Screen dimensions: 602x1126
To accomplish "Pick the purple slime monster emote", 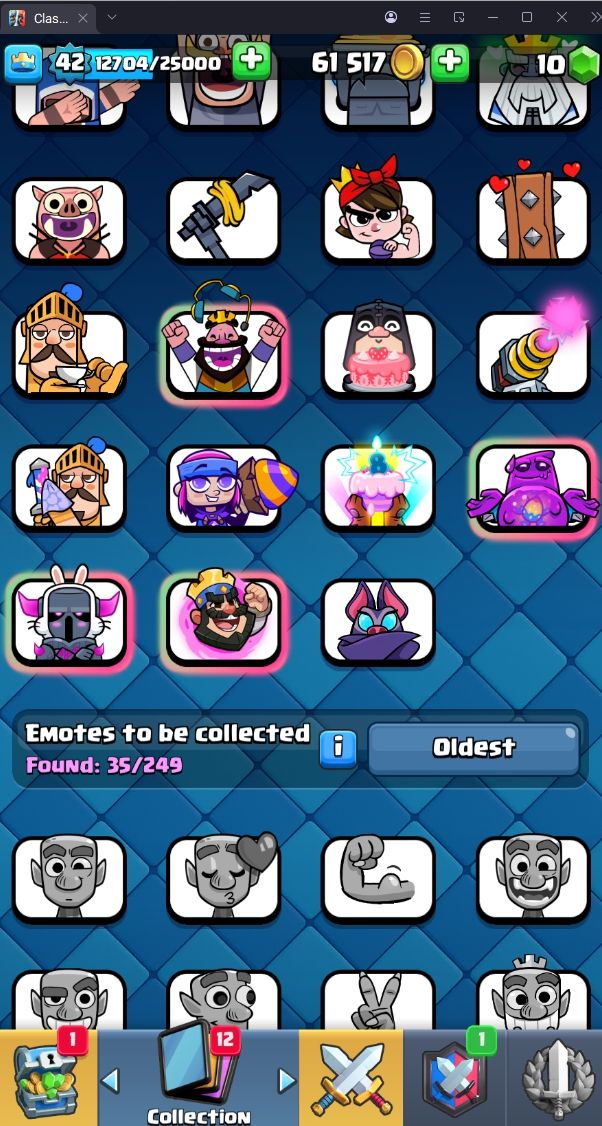I will pos(532,489).
